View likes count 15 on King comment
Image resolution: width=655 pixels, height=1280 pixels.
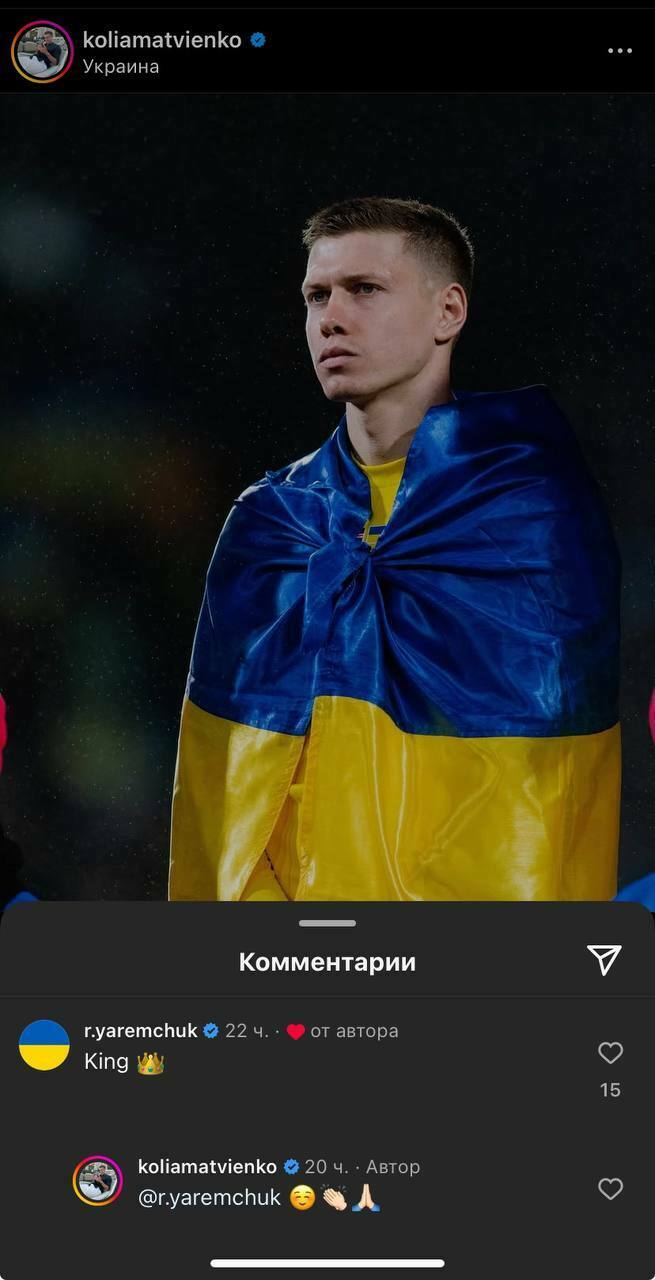click(x=610, y=1090)
